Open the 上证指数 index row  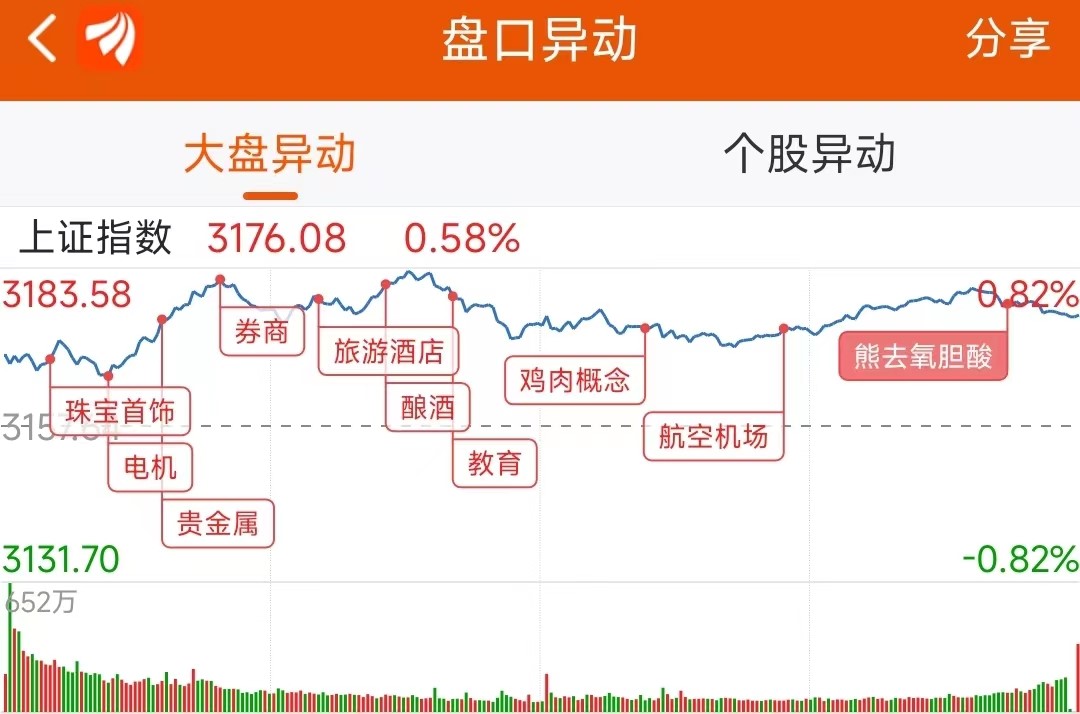(540, 238)
